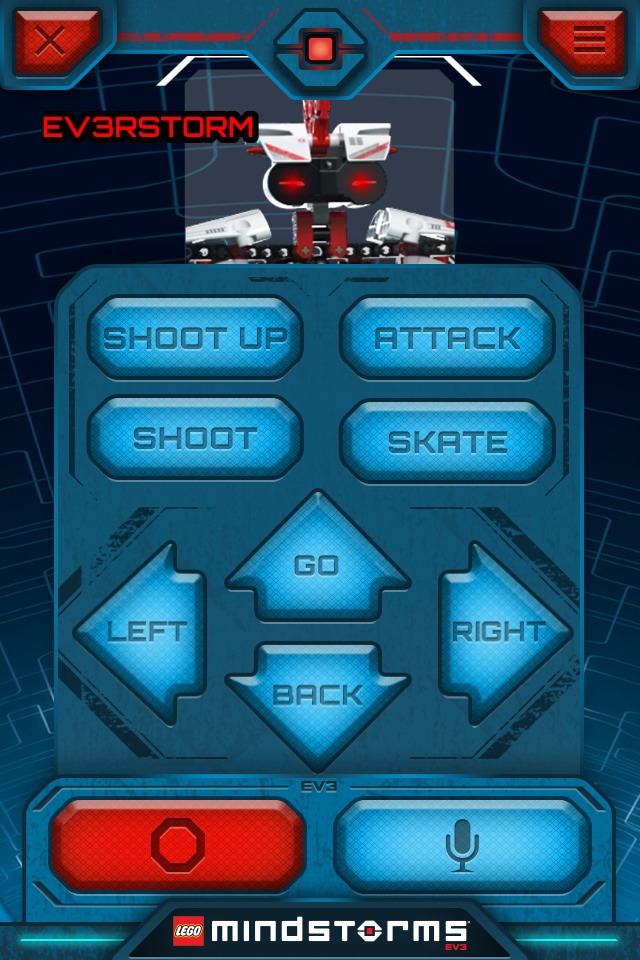
Task: Fire with the SHOOT button
Action: 196,438
